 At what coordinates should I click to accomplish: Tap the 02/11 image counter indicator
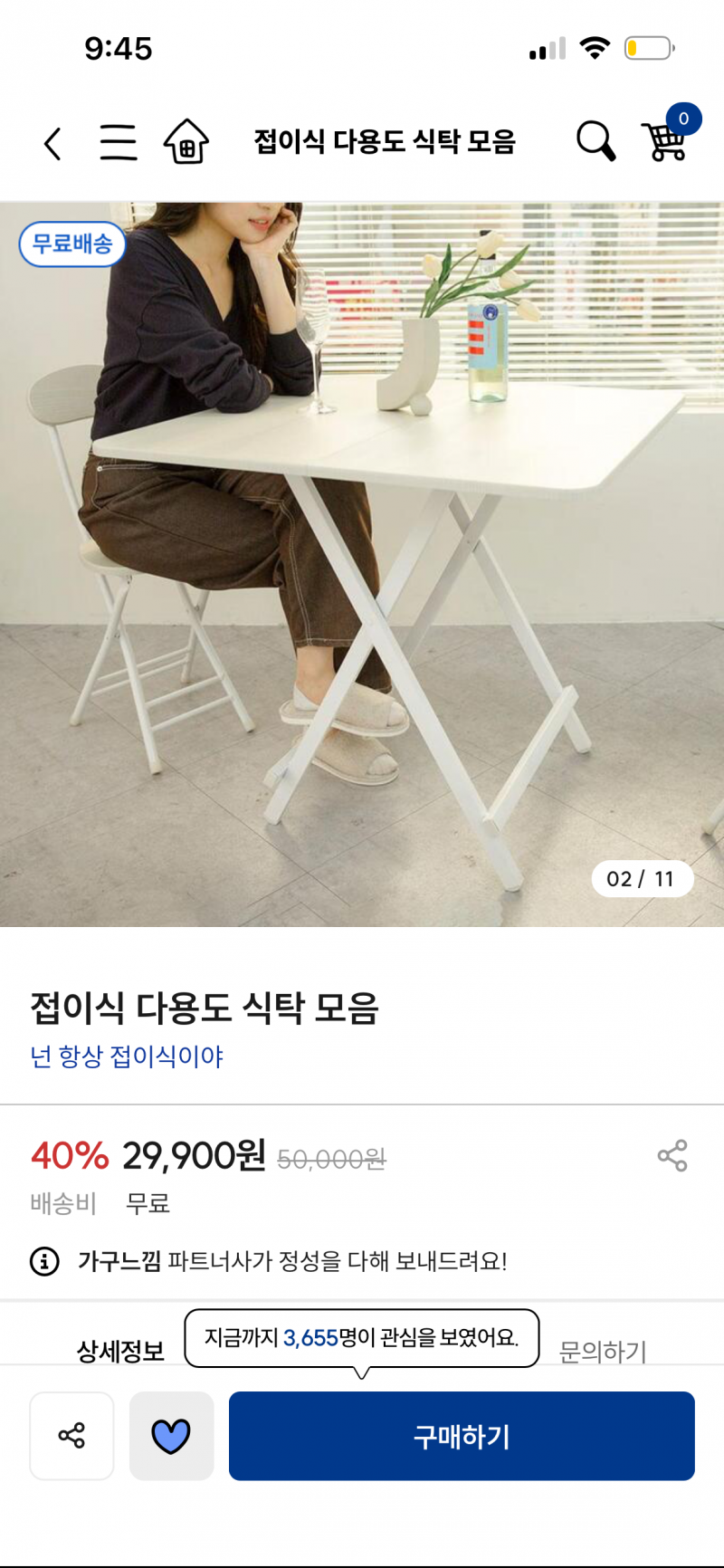click(x=641, y=878)
